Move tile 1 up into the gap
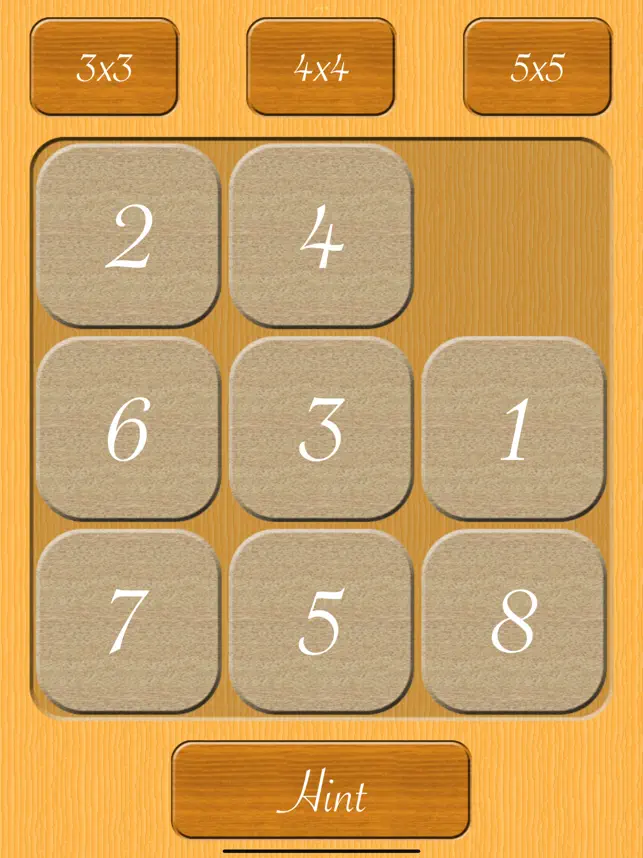 [x=514, y=429]
